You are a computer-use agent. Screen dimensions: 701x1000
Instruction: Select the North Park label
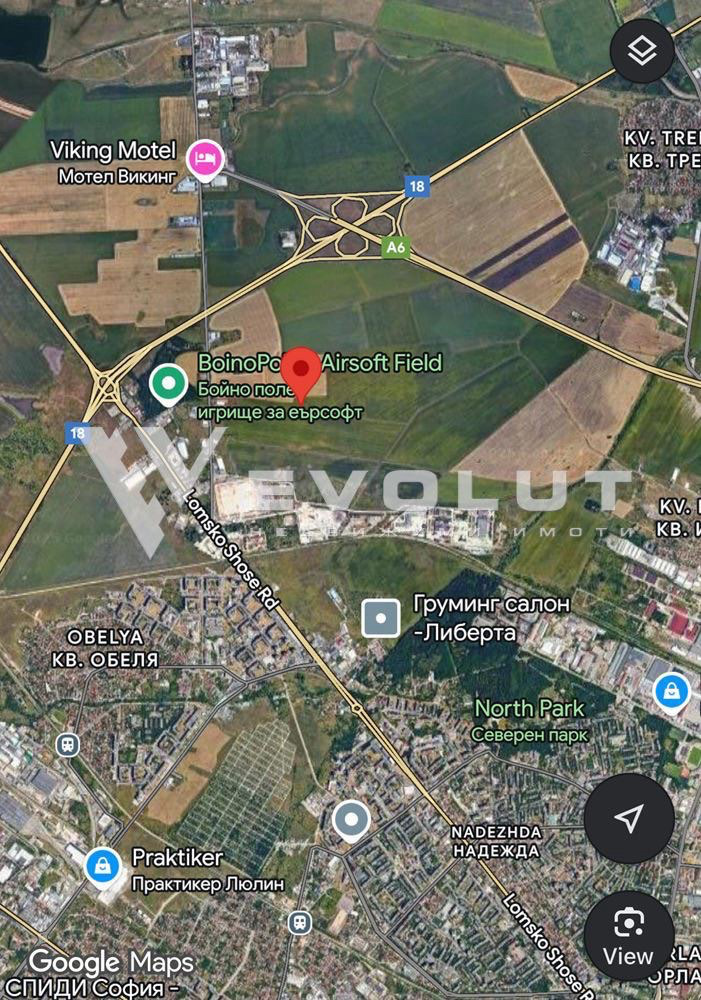(529, 708)
